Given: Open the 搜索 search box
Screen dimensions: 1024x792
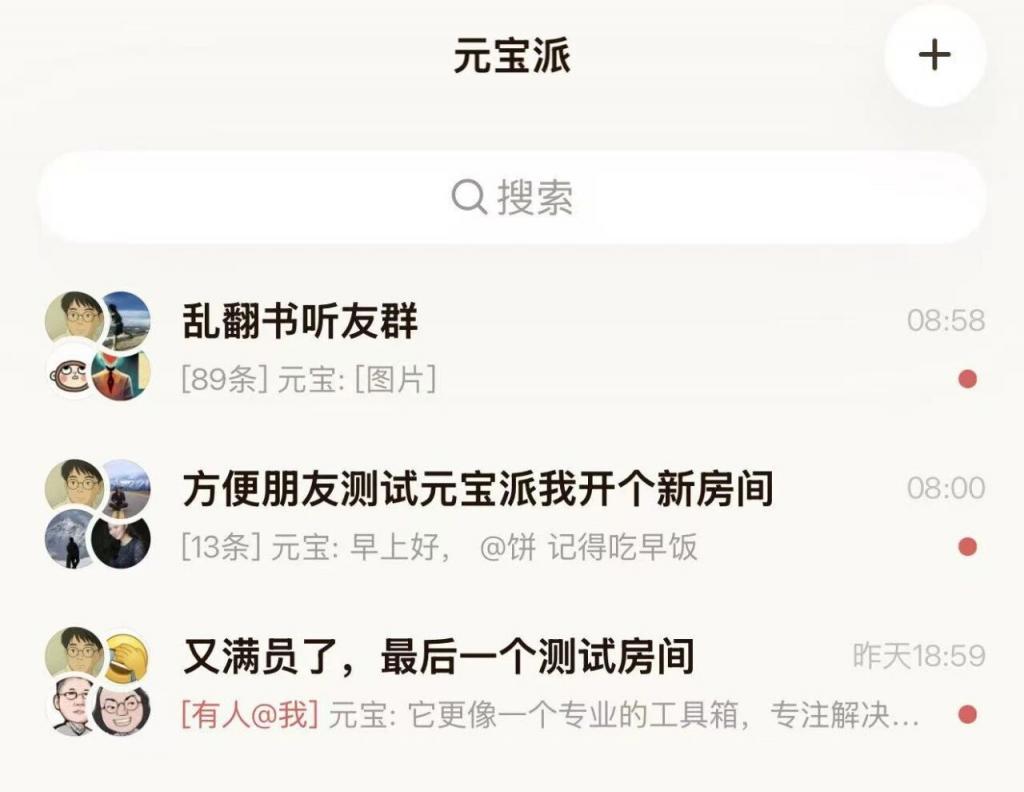Looking at the screenshot, I should [x=512, y=198].
